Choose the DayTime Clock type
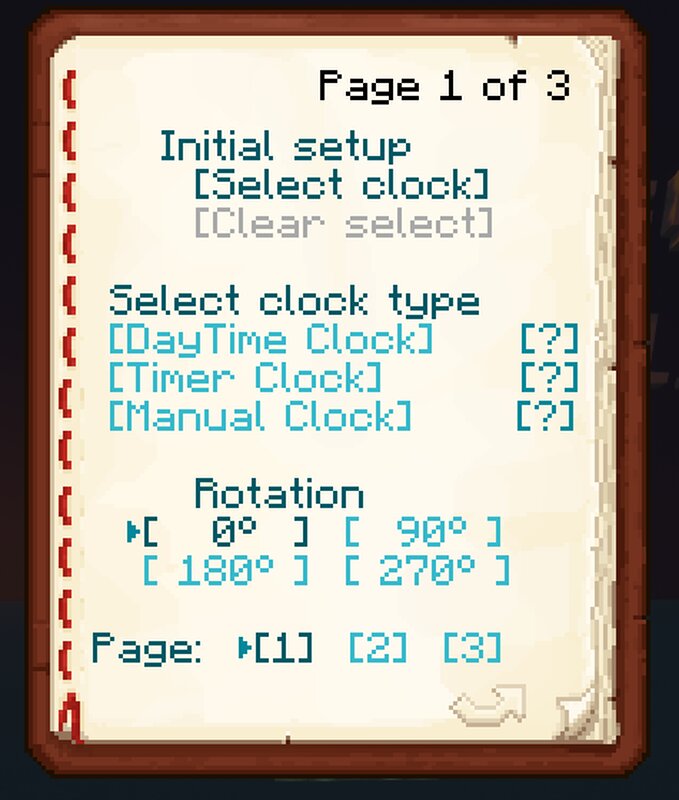Viewport: 679px width, 800px height. tap(272, 340)
